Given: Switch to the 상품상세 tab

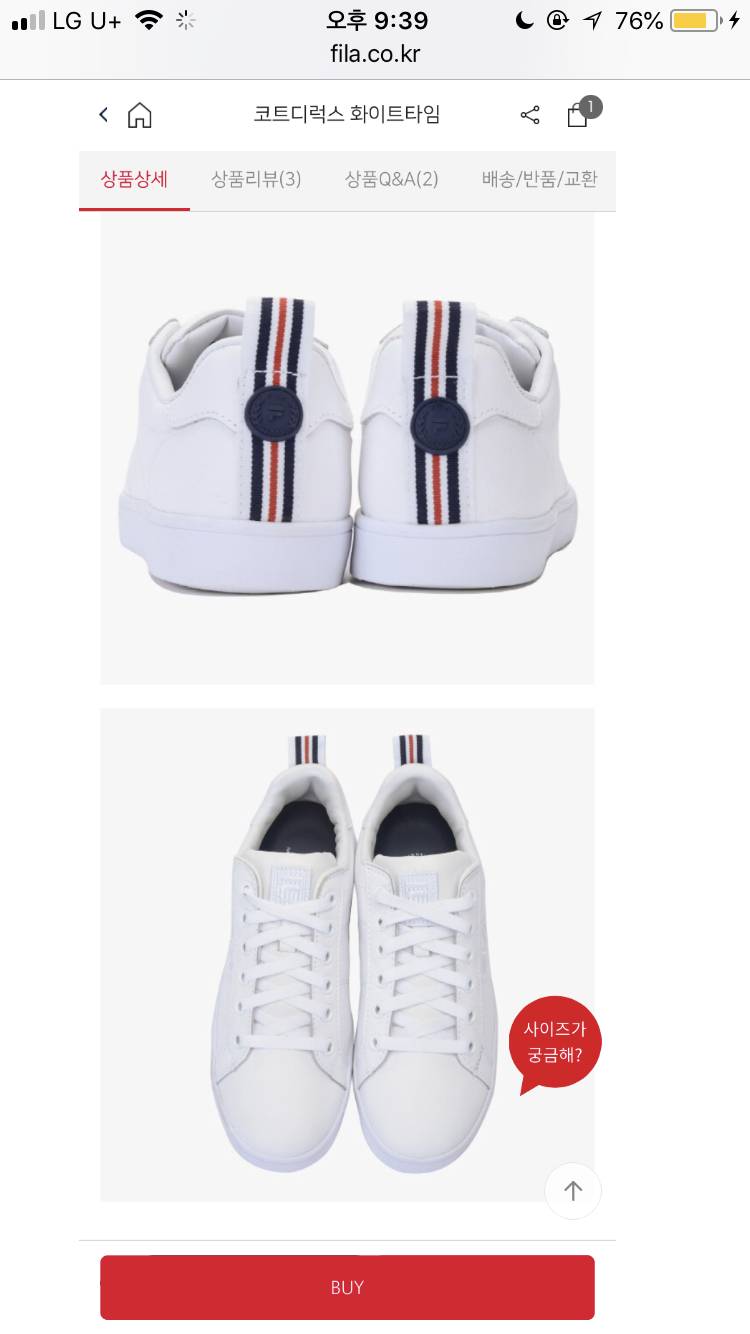Looking at the screenshot, I should pos(134,180).
